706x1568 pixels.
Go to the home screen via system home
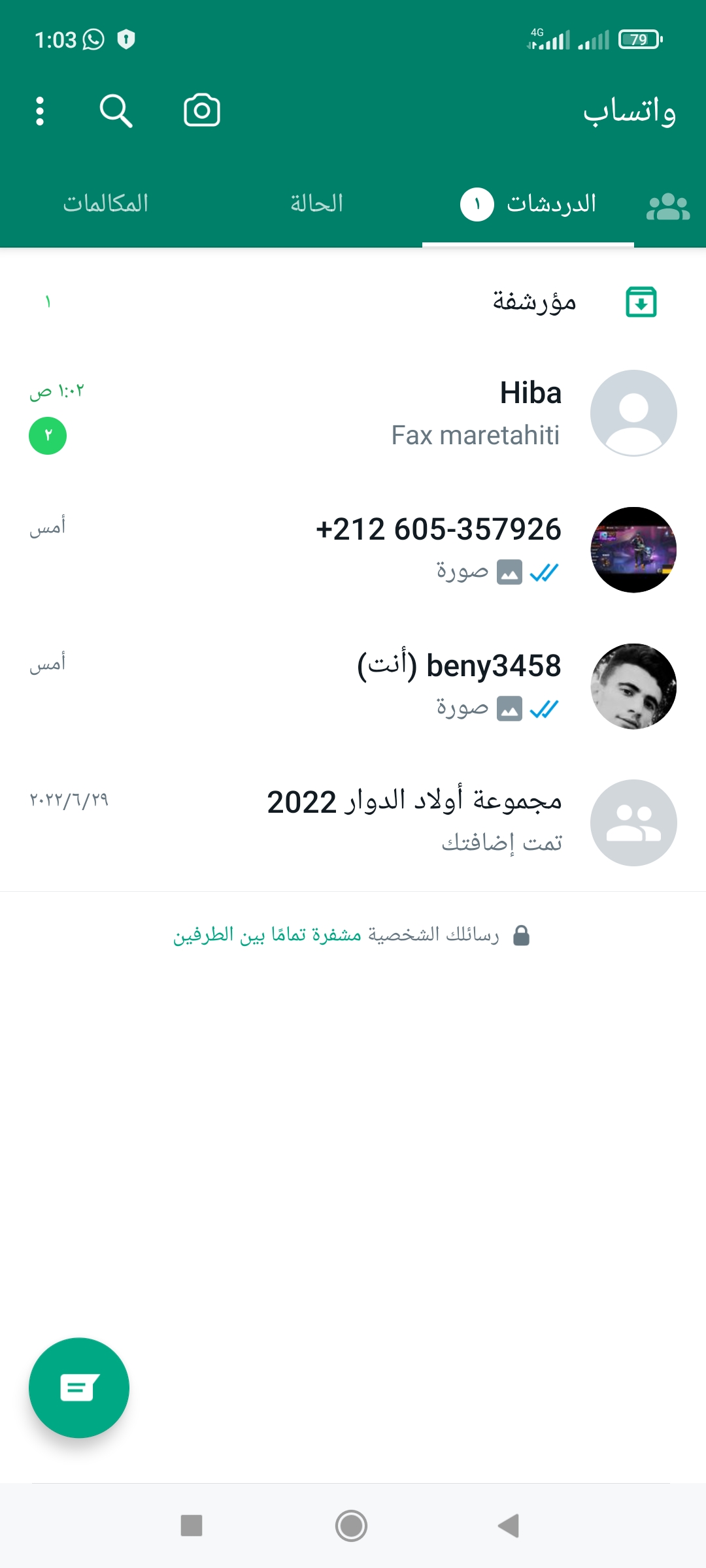[x=352, y=1526]
